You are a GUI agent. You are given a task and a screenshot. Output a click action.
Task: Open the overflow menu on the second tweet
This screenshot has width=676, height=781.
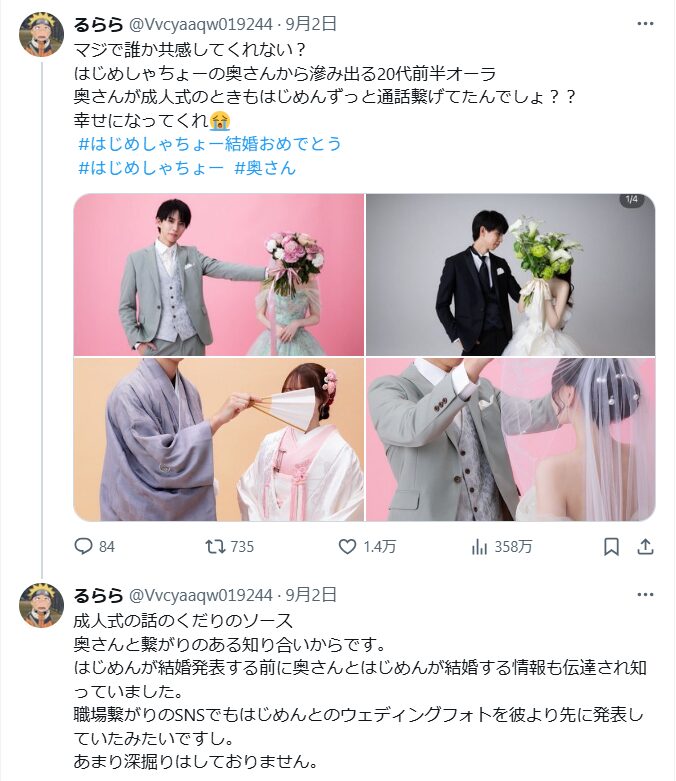(x=645, y=595)
